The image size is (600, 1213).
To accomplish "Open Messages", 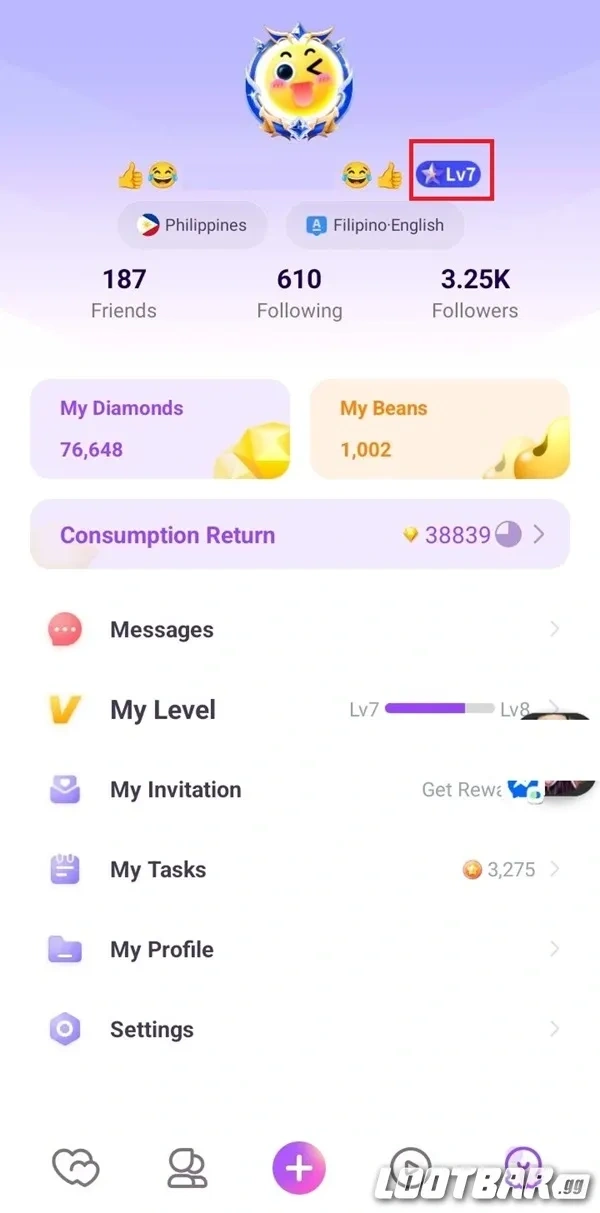I will coord(300,630).
